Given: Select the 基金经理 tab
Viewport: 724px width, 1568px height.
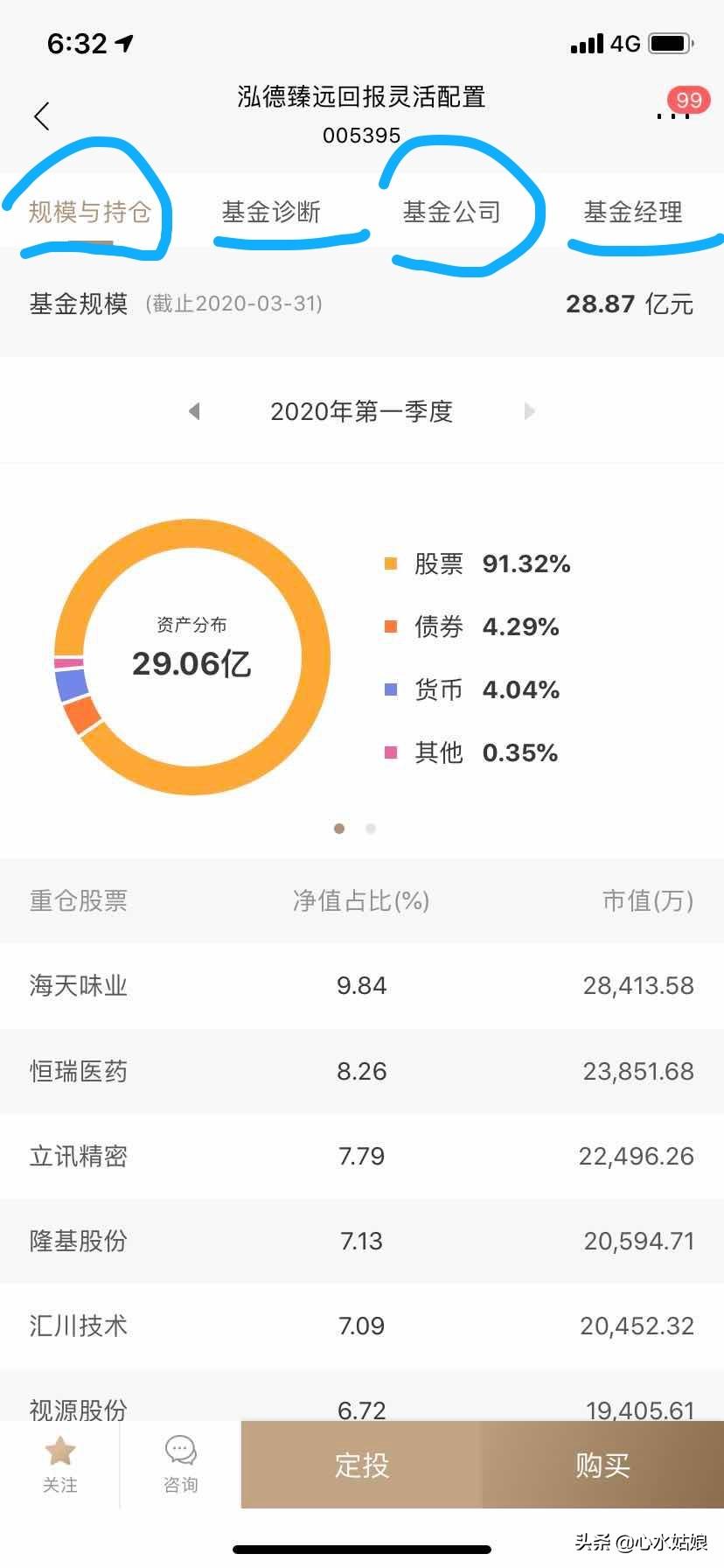Looking at the screenshot, I should [x=633, y=212].
